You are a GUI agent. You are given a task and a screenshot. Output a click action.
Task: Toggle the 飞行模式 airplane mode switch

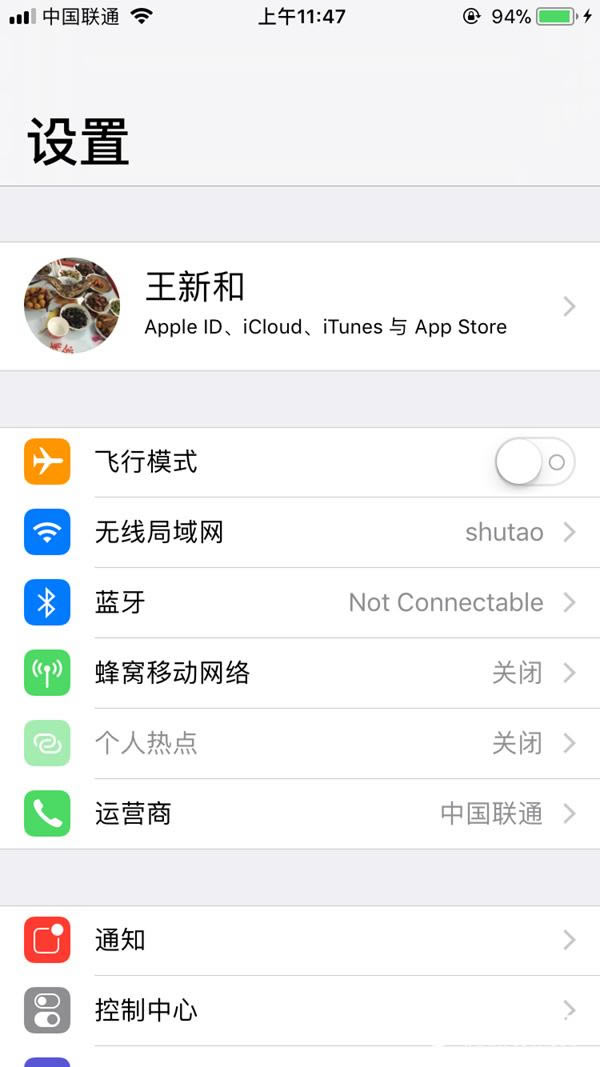click(534, 462)
